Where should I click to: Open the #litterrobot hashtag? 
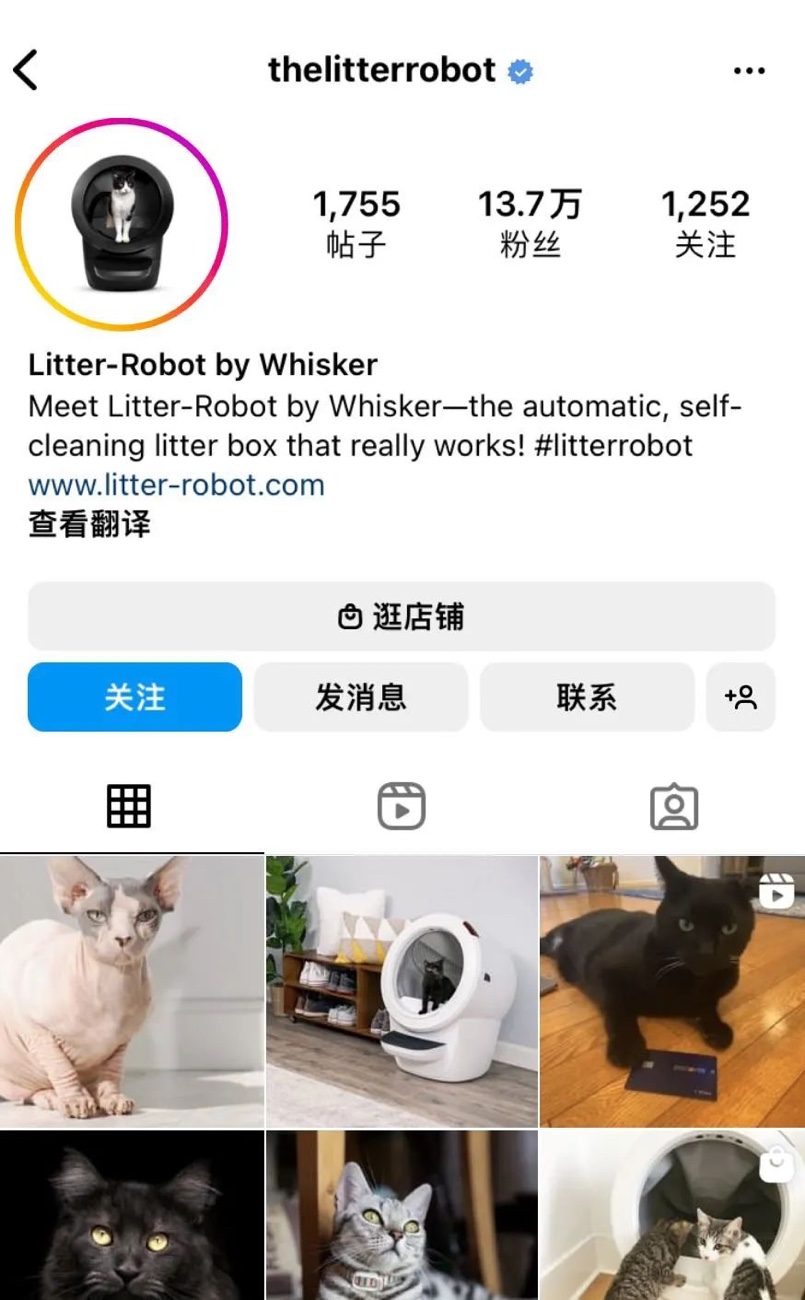pos(614,445)
